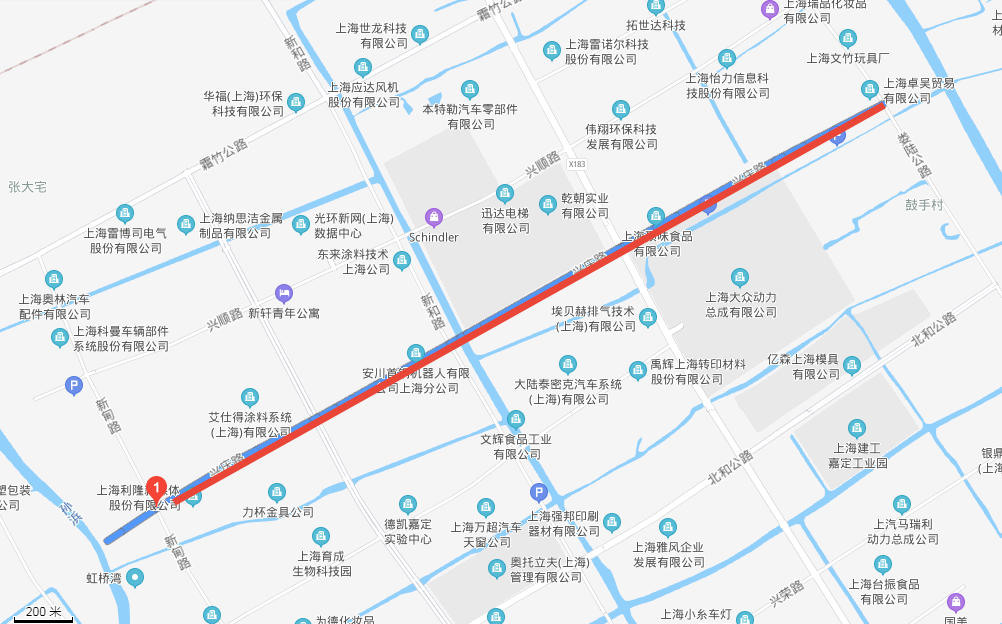
Task: Open 上海建工嘉定工业园 marker
Action: pyautogui.click(x=857, y=428)
